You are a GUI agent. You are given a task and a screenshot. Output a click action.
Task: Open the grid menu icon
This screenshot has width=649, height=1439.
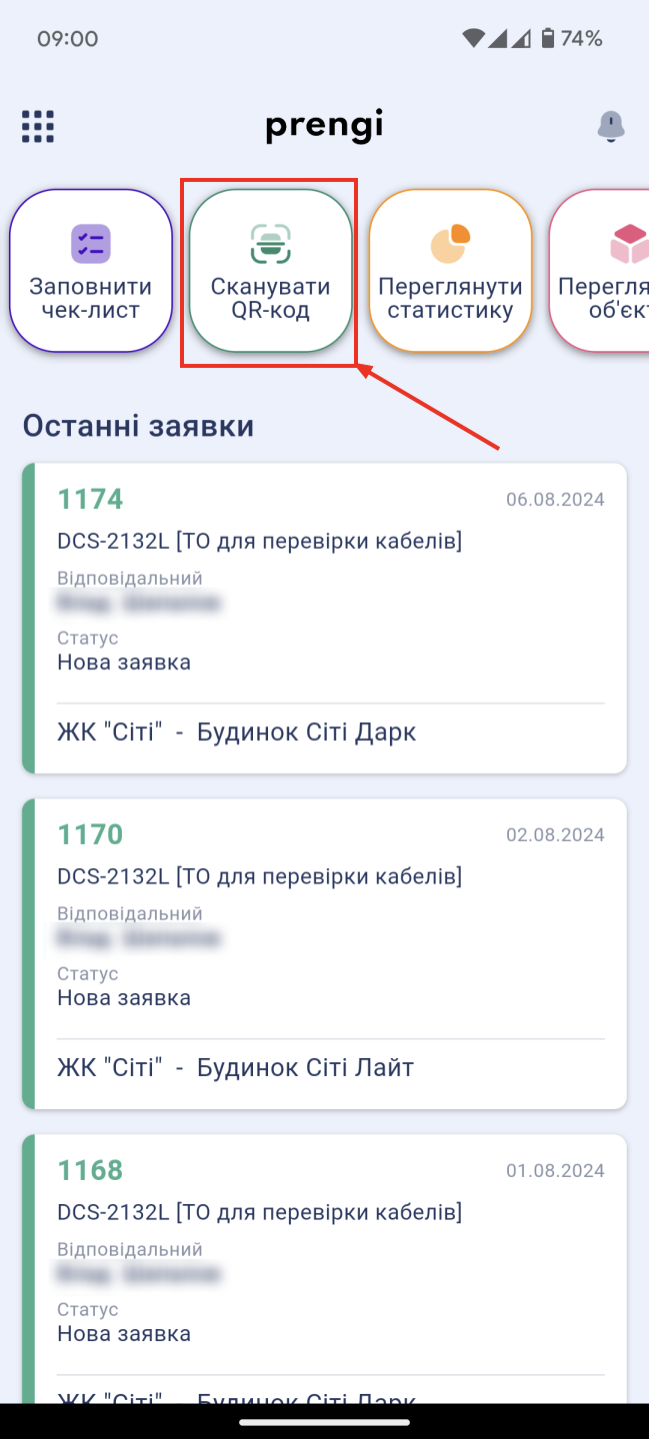pos(38,127)
